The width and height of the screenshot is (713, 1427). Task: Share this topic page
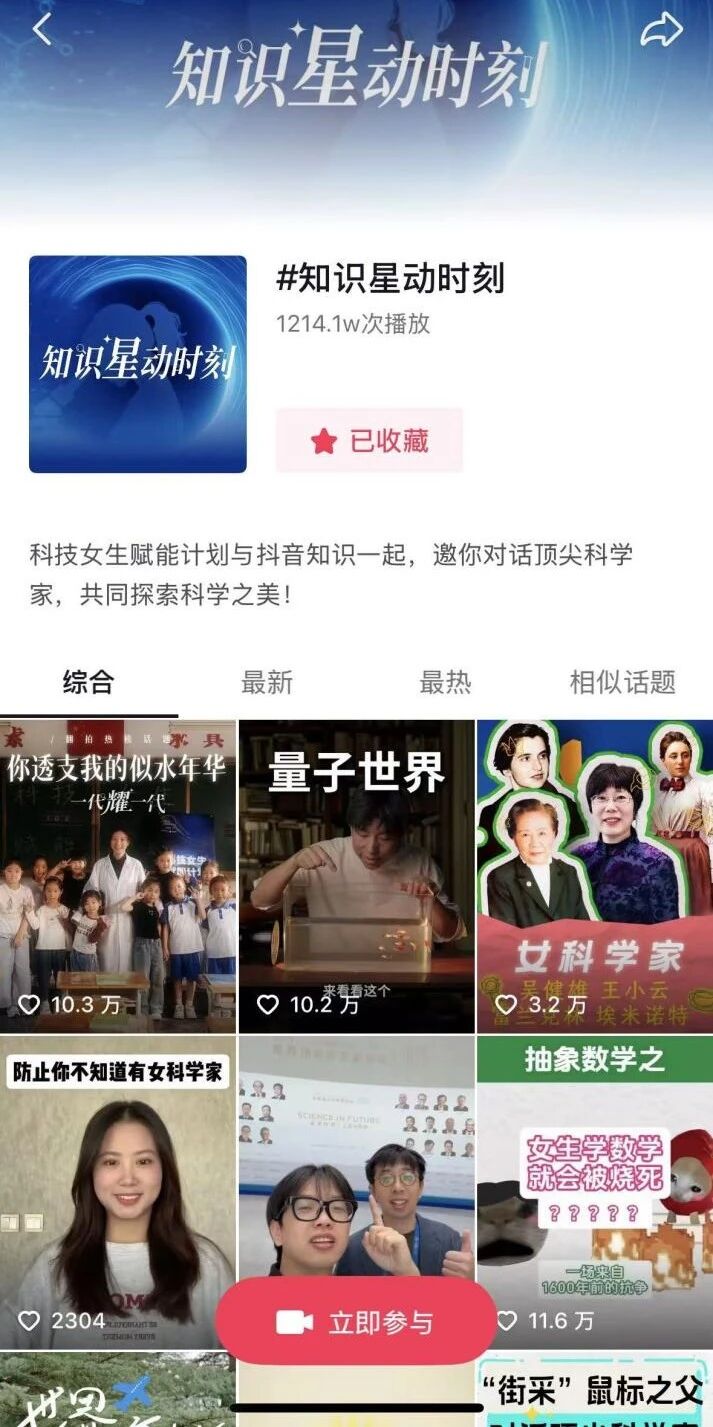click(661, 31)
